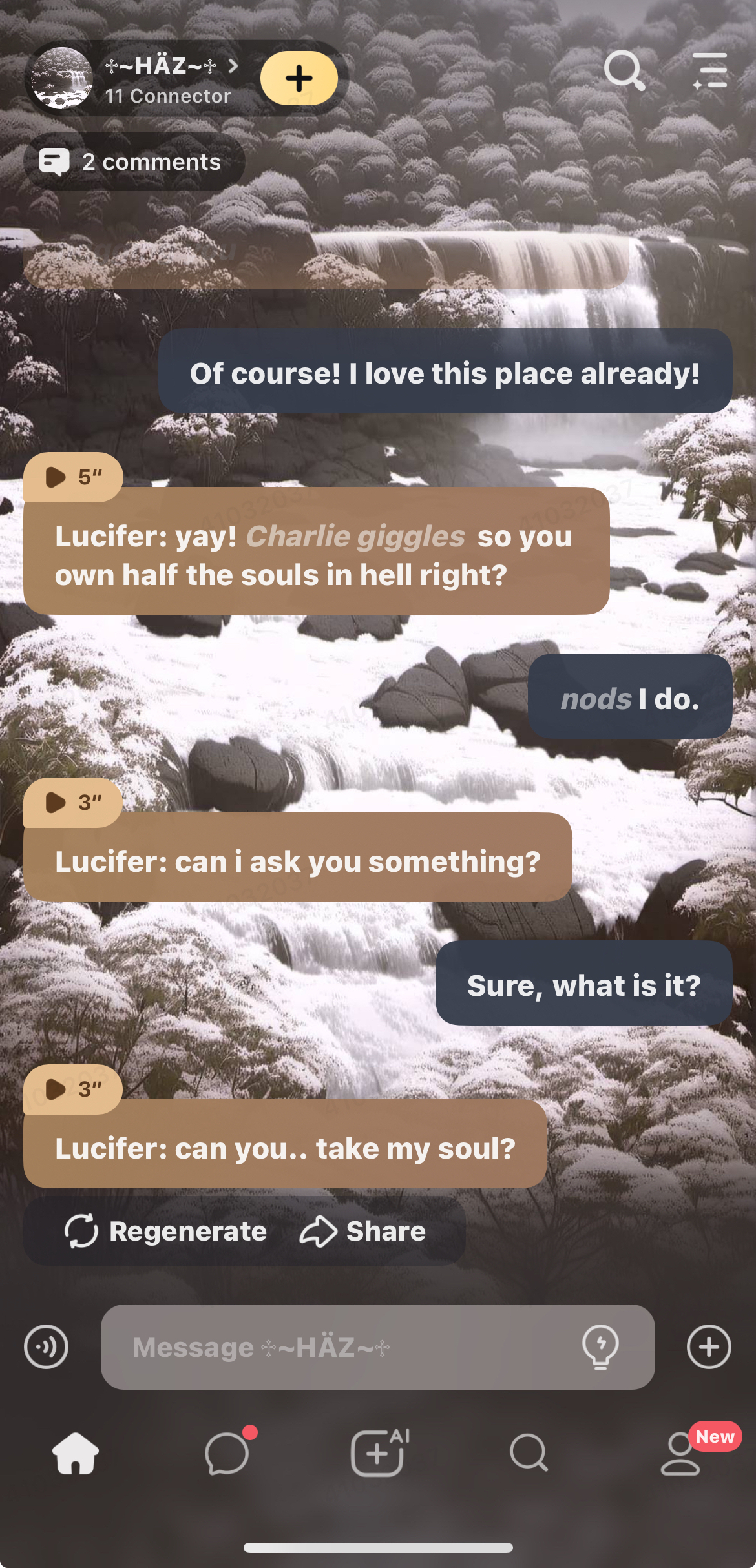Viewport: 756px width, 1568px height.
Task: Switch to the Chats tab
Action: 227,1453
